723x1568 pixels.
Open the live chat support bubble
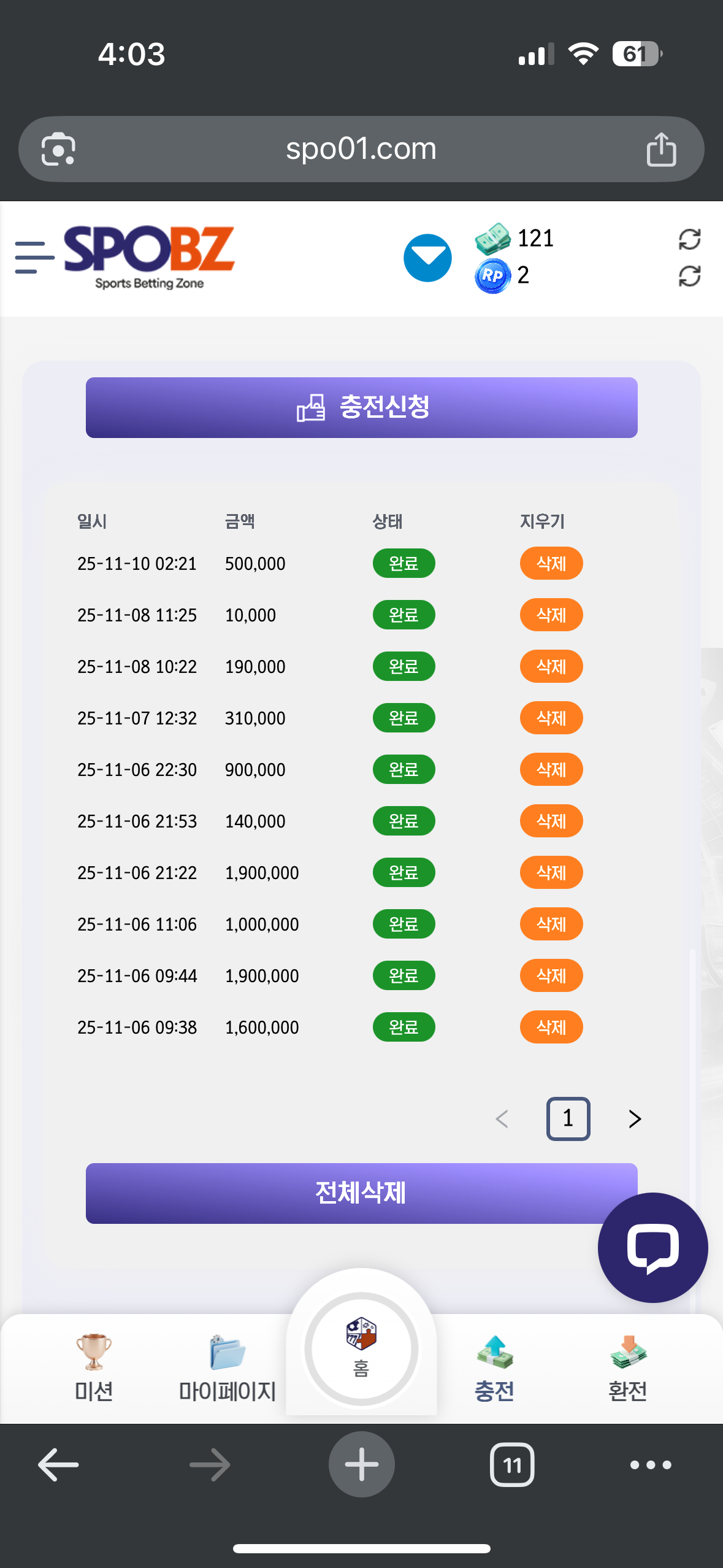pos(652,1248)
